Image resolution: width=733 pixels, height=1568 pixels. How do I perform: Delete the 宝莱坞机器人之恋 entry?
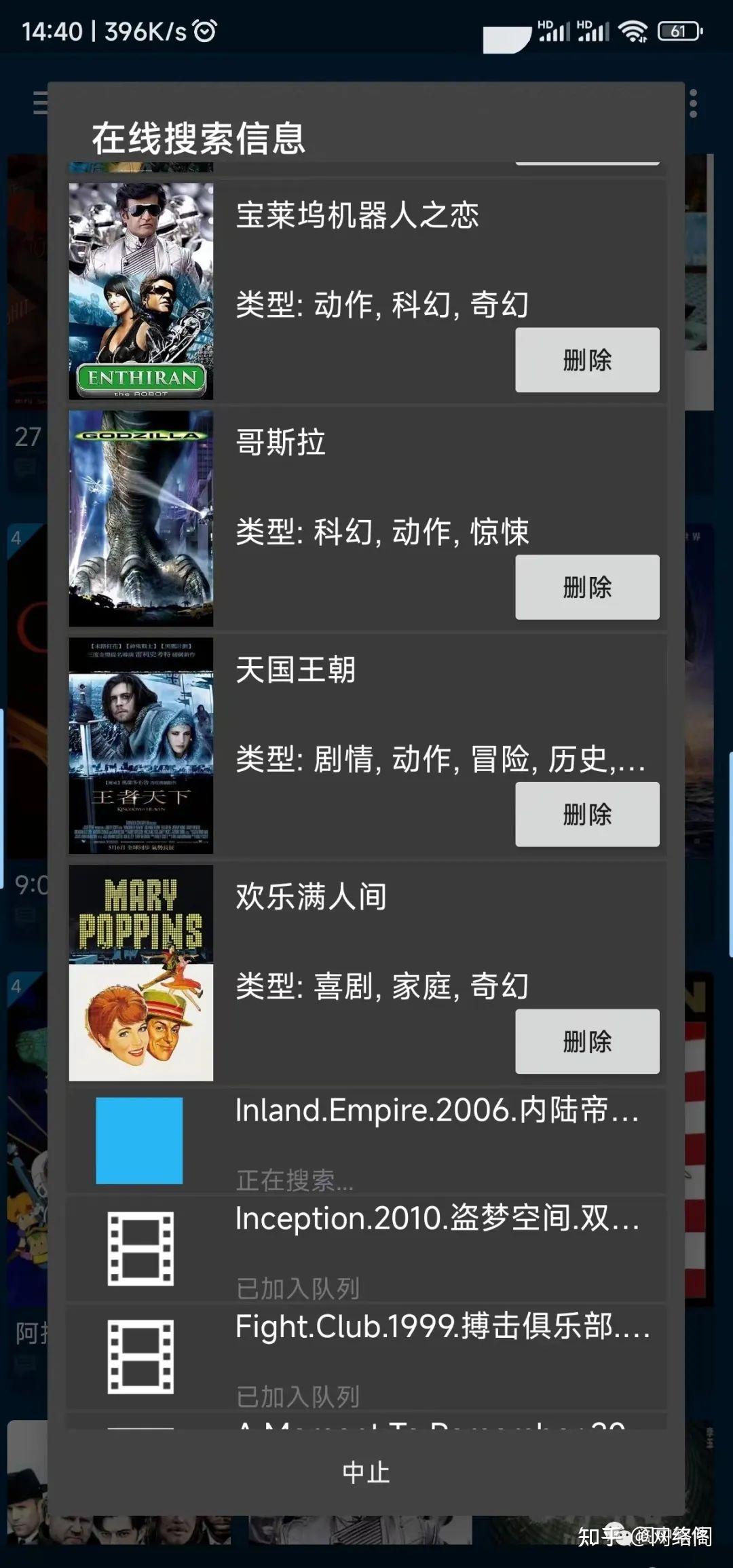[586, 360]
